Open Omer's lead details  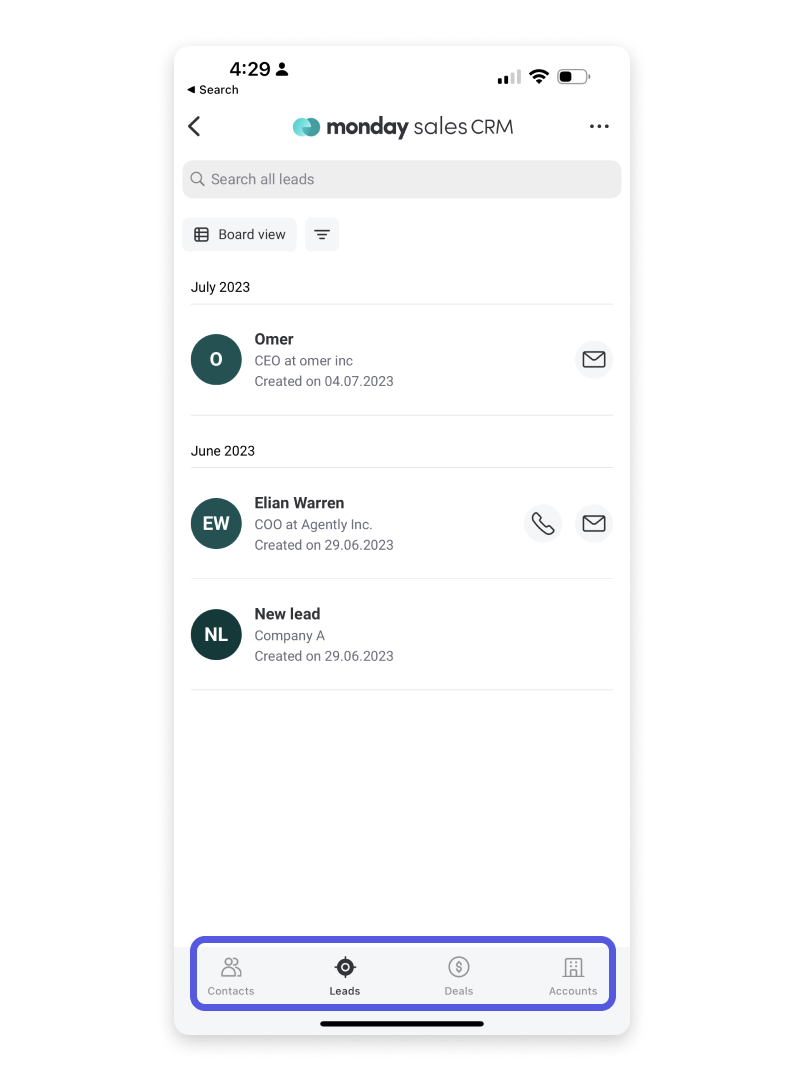pyautogui.click(x=323, y=360)
